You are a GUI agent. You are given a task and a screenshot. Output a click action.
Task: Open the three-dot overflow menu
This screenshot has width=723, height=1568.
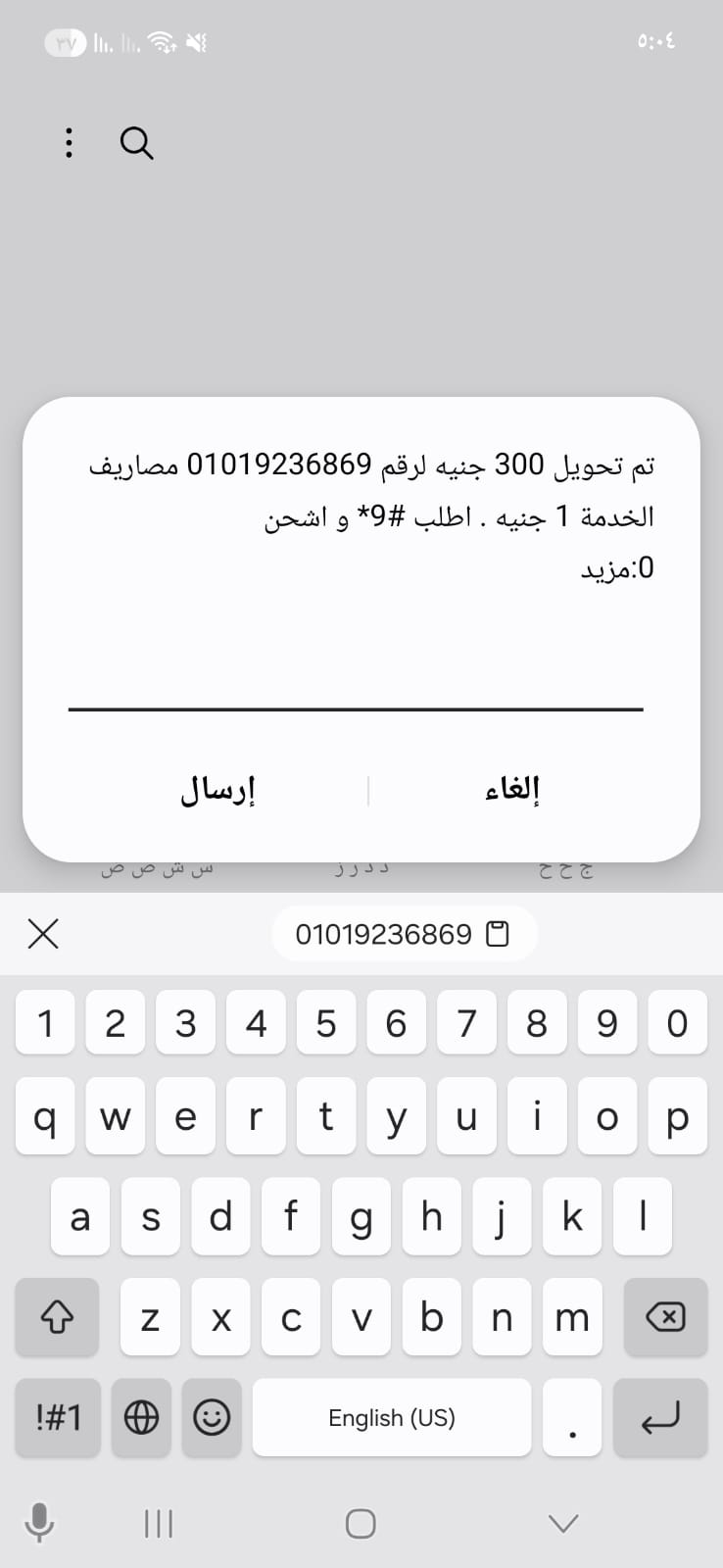[x=69, y=142]
